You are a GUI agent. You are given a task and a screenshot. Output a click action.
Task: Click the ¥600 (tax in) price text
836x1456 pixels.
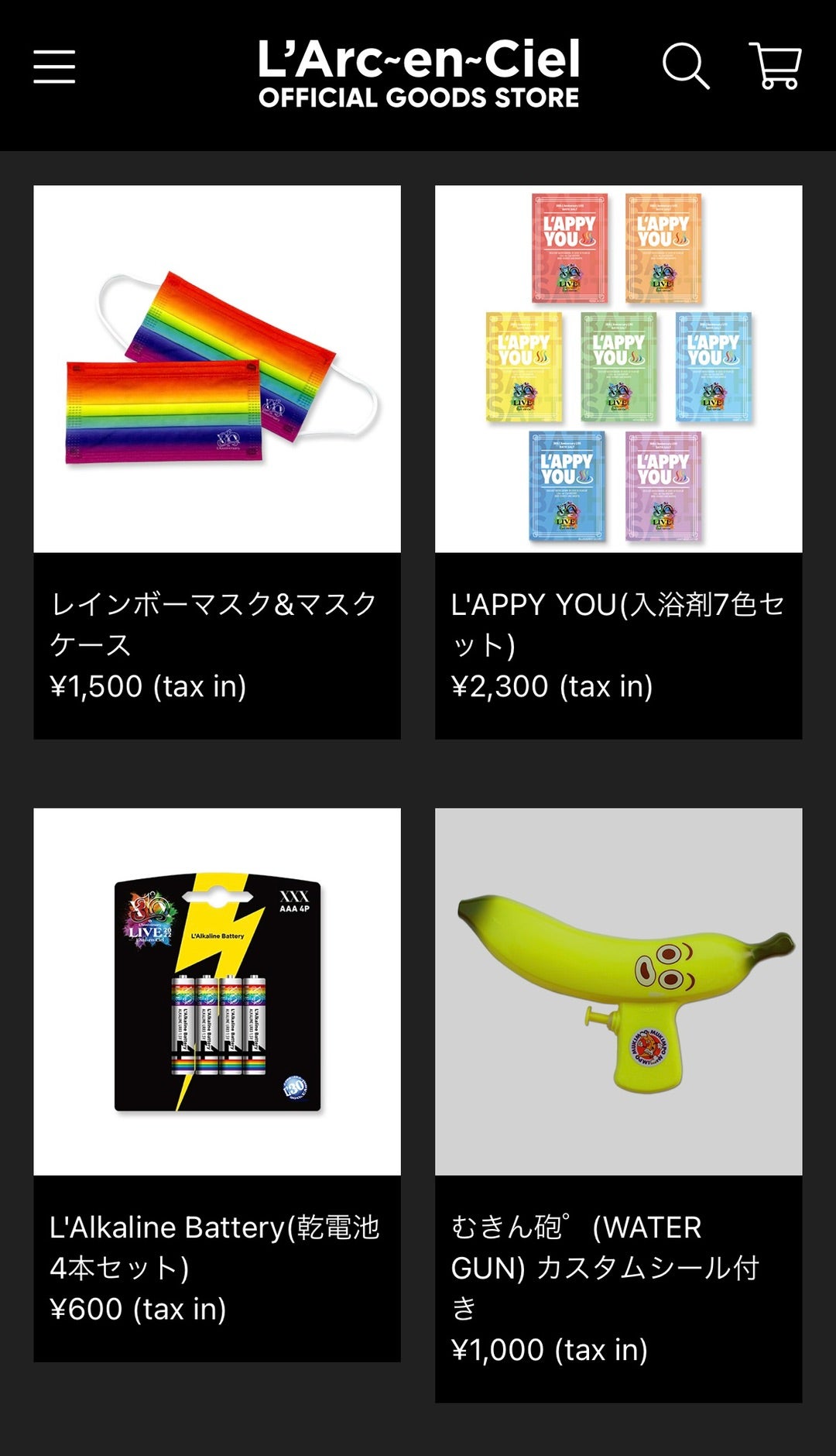[x=138, y=1305]
